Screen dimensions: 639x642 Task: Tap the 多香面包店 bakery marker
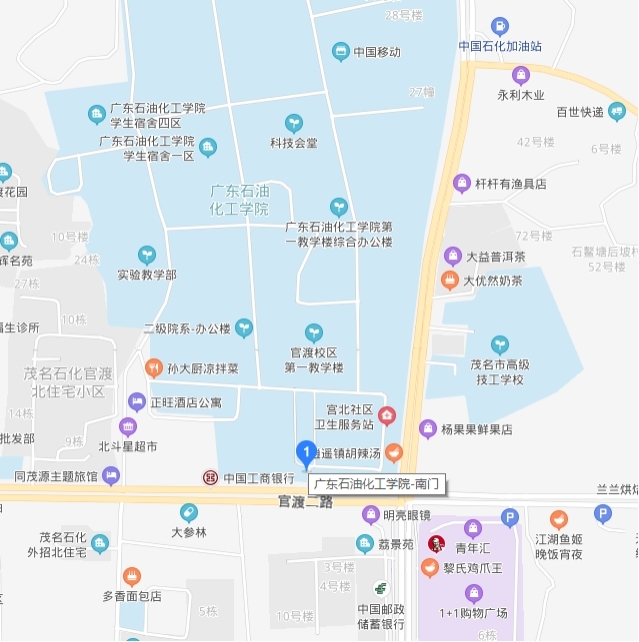[131, 577]
